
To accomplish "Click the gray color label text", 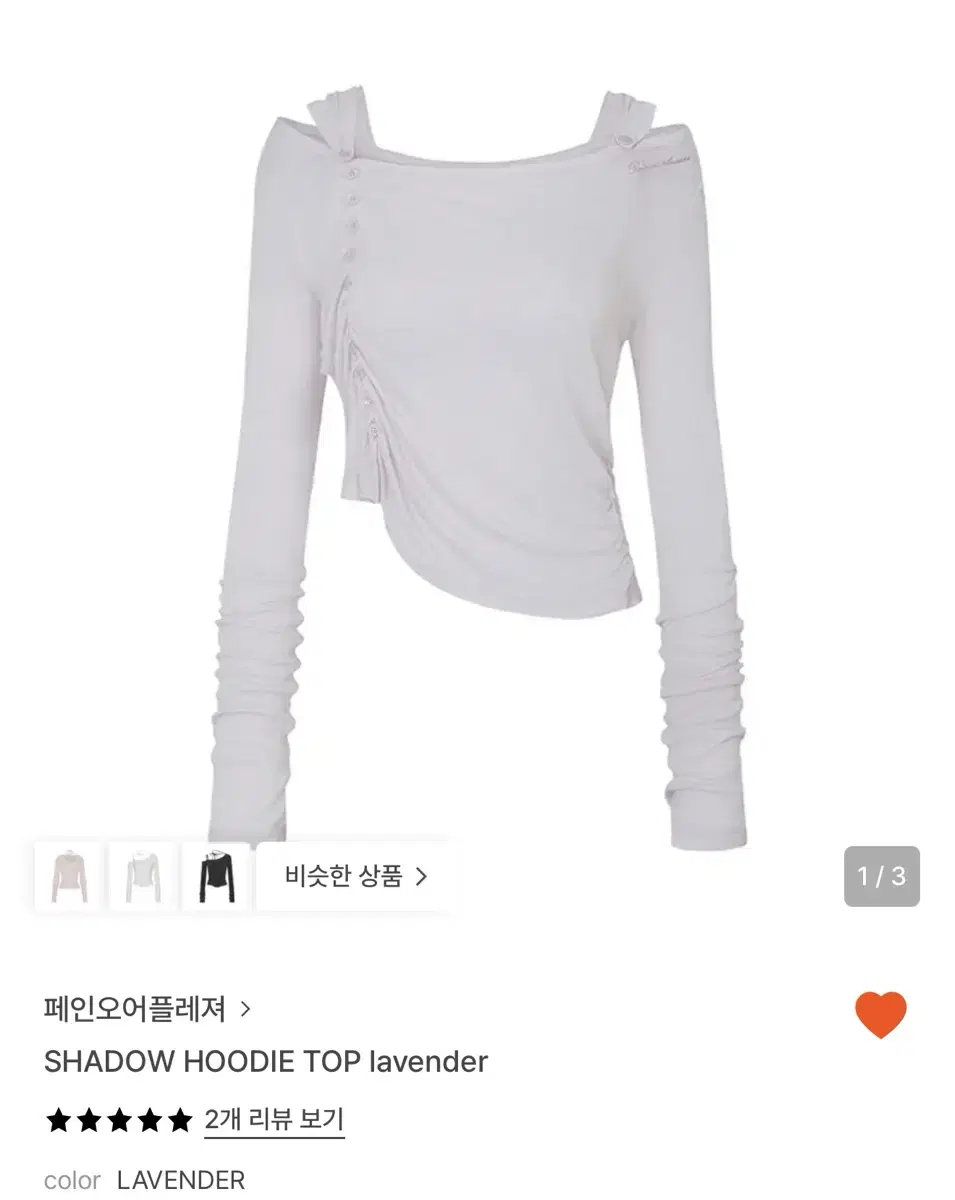I will point(71,1181).
